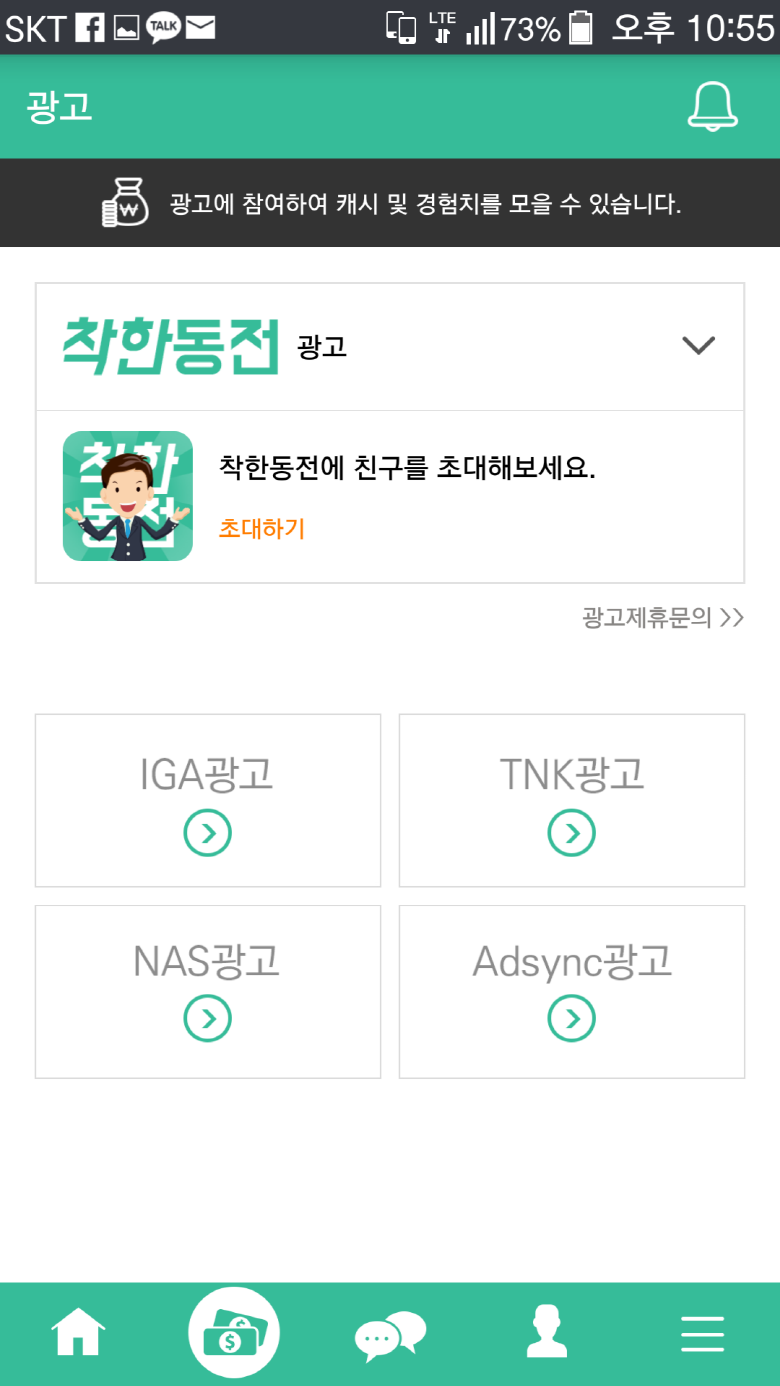Open 광고제휴문의 inquiry link
This screenshot has width=780, height=1386.
[662, 618]
